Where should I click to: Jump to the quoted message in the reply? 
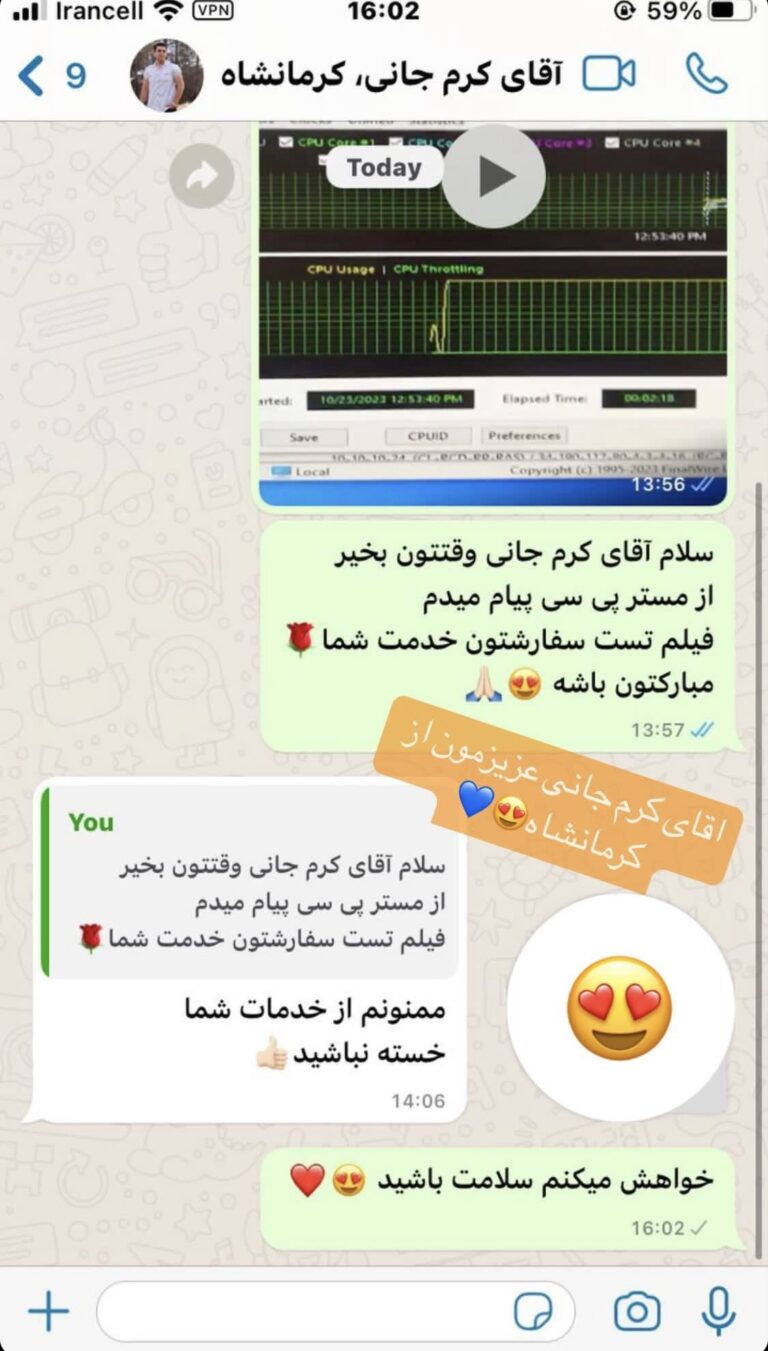tap(250, 882)
